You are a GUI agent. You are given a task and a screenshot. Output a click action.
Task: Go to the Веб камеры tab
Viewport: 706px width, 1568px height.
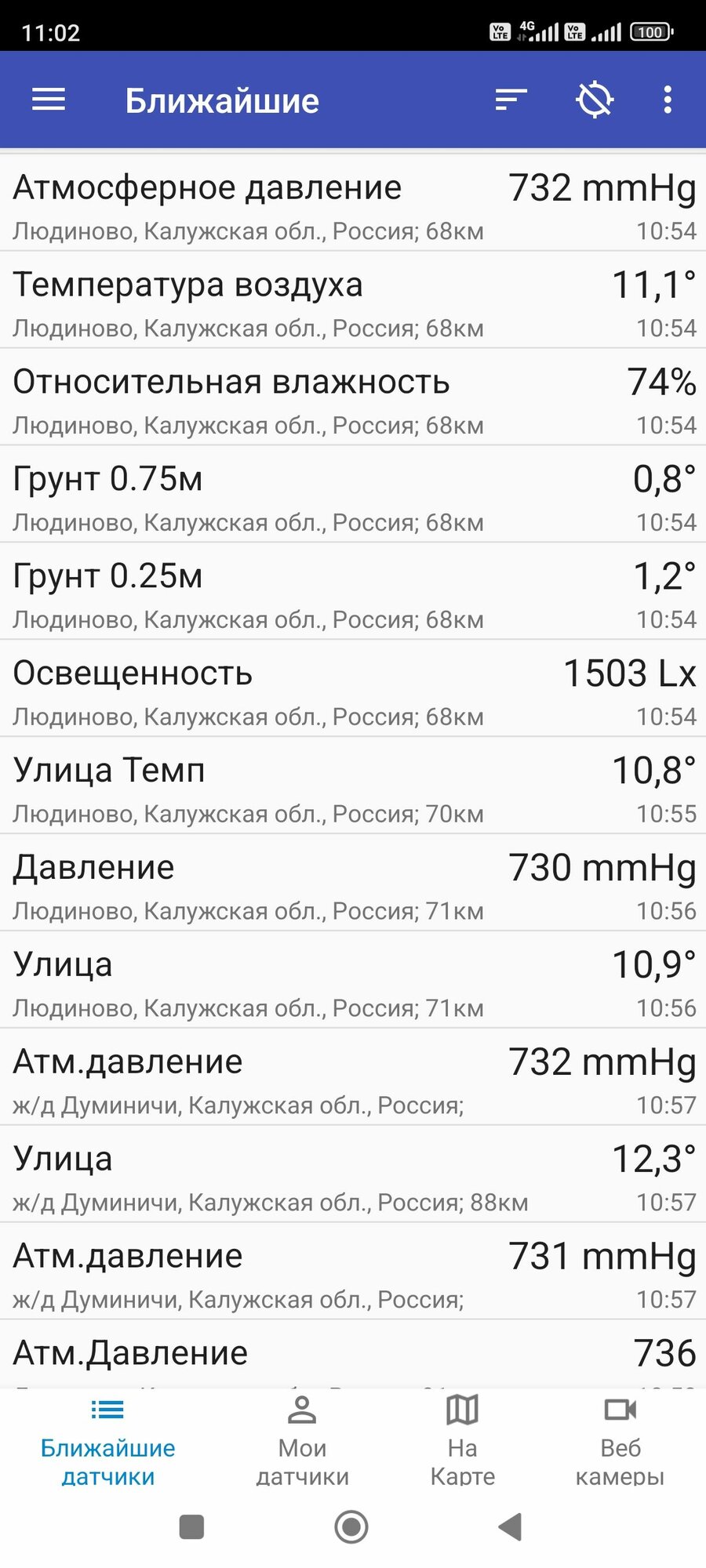[620, 1441]
